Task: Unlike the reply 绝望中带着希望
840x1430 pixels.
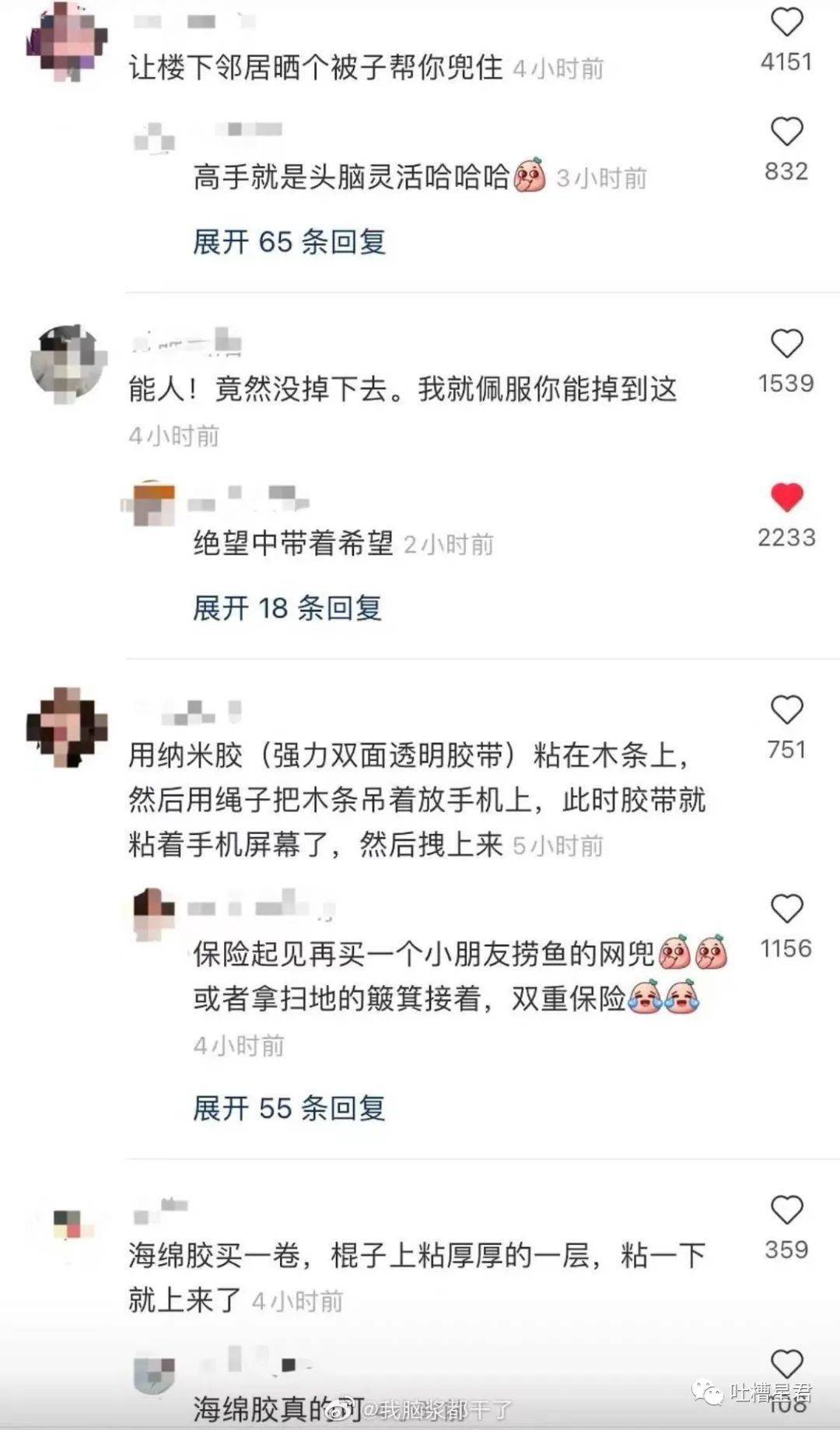Action: [786, 498]
